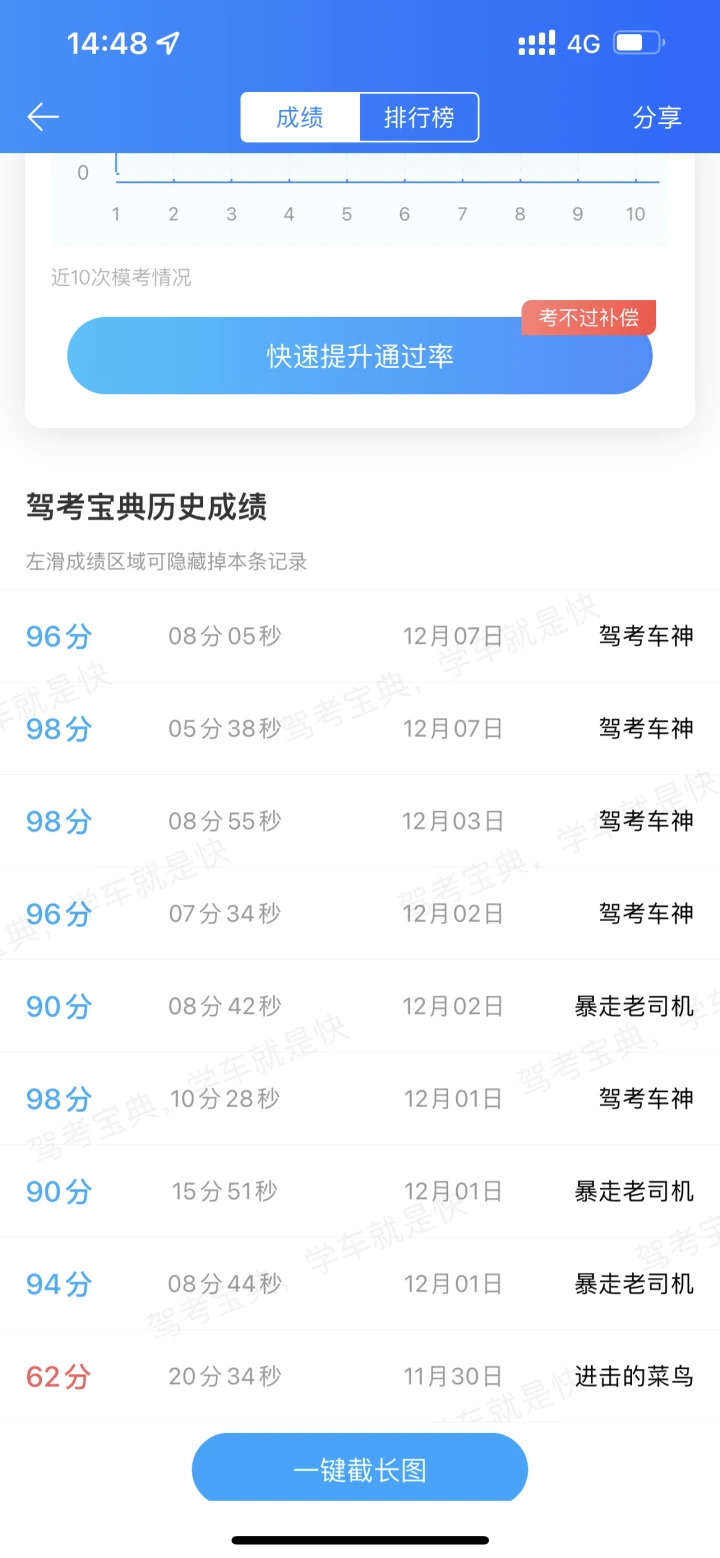This screenshot has height=1558, width=720.
Task: Switch to the 排行榜 tab
Action: [419, 118]
